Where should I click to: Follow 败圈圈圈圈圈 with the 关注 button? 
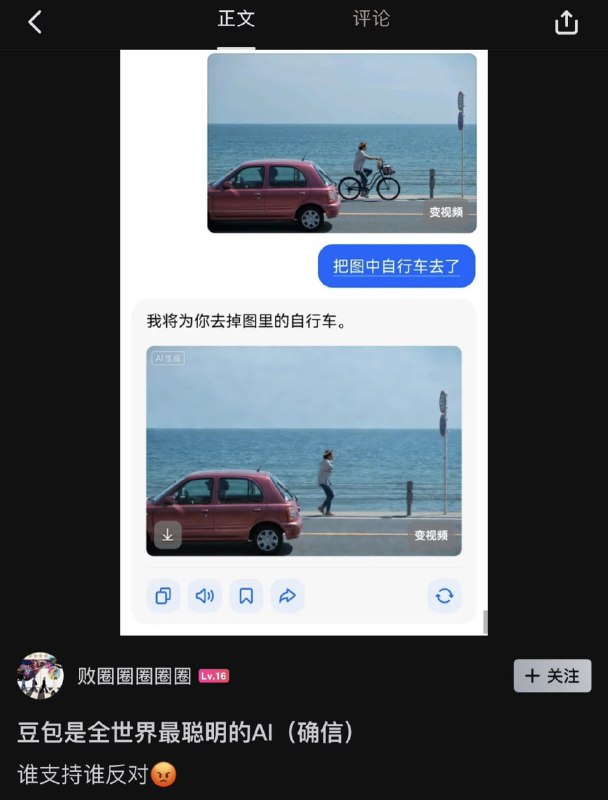[x=552, y=676]
